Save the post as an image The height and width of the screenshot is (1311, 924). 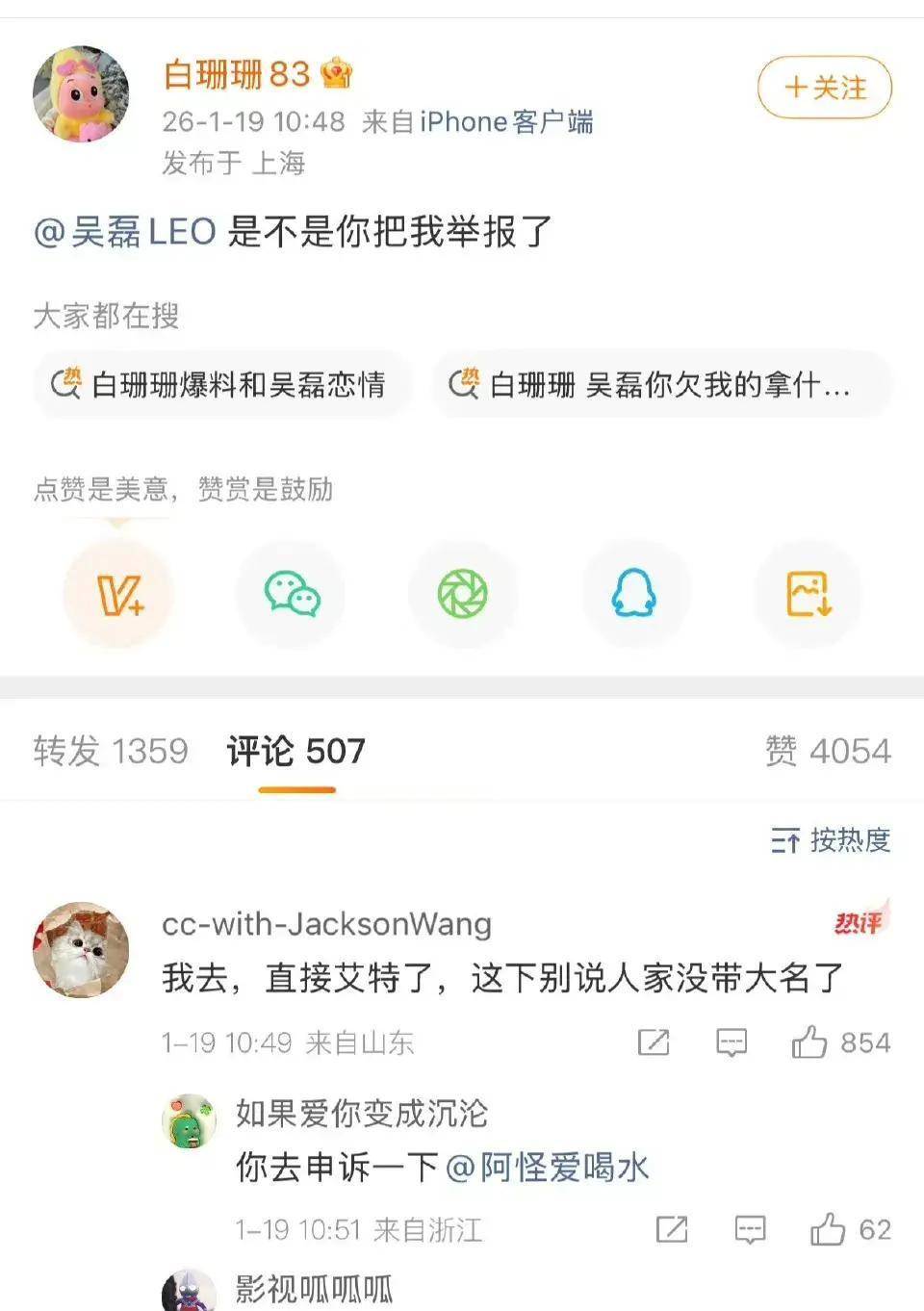tap(808, 594)
